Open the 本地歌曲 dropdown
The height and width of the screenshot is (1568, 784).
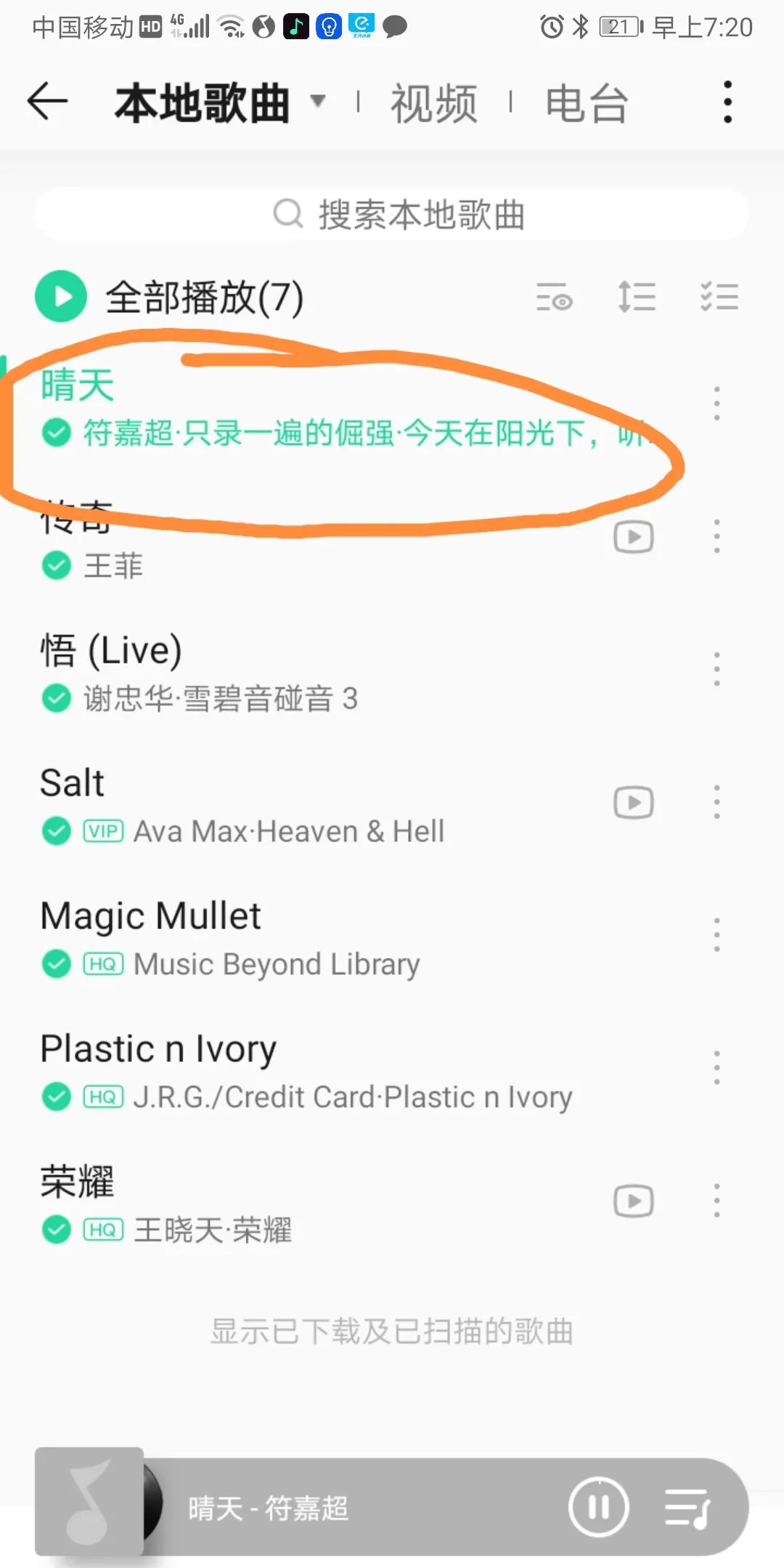[x=318, y=102]
